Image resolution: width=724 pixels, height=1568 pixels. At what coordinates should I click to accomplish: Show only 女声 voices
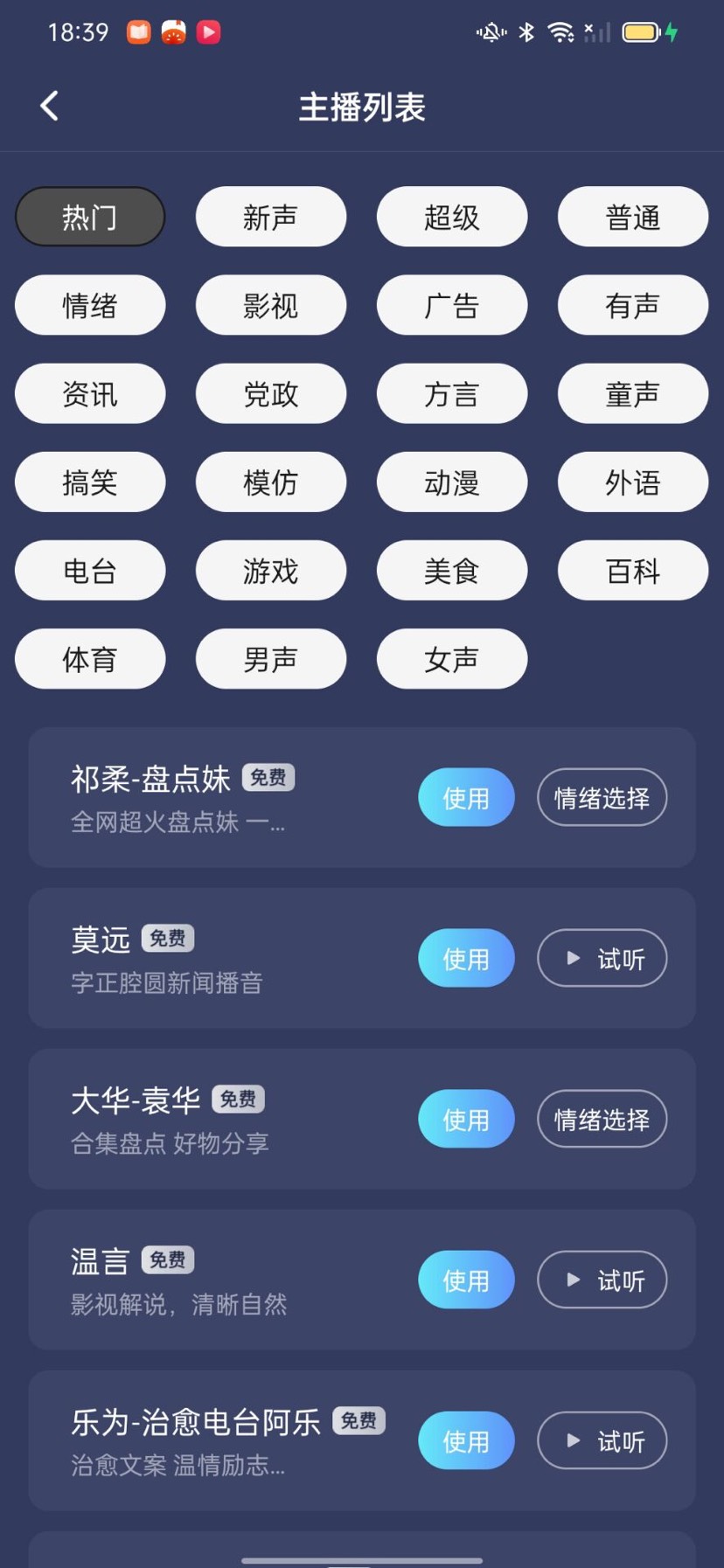click(x=451, y=659)
